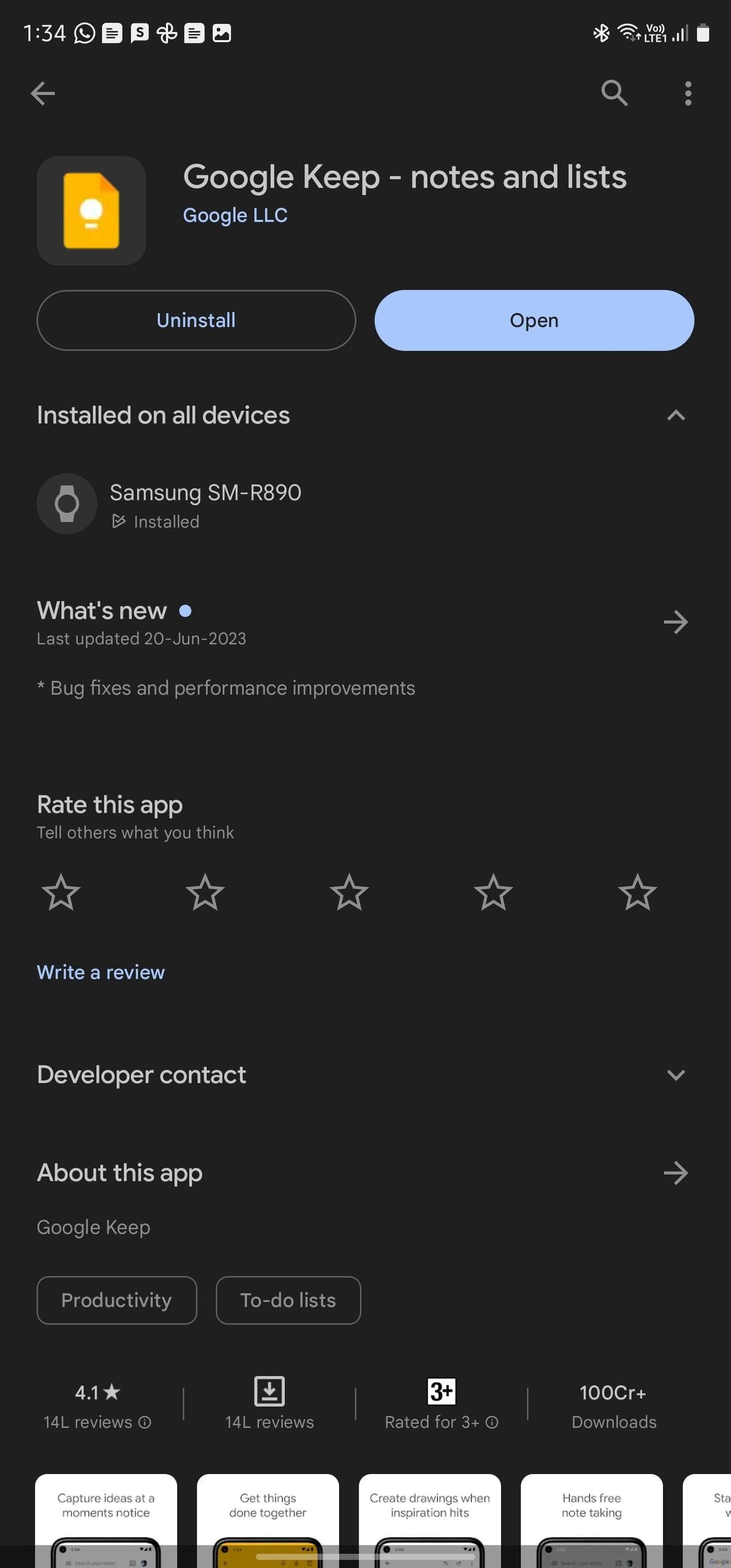The image size is (731, 1568).
Task: Open the Google LLC developer page
Action: (236, 215)
